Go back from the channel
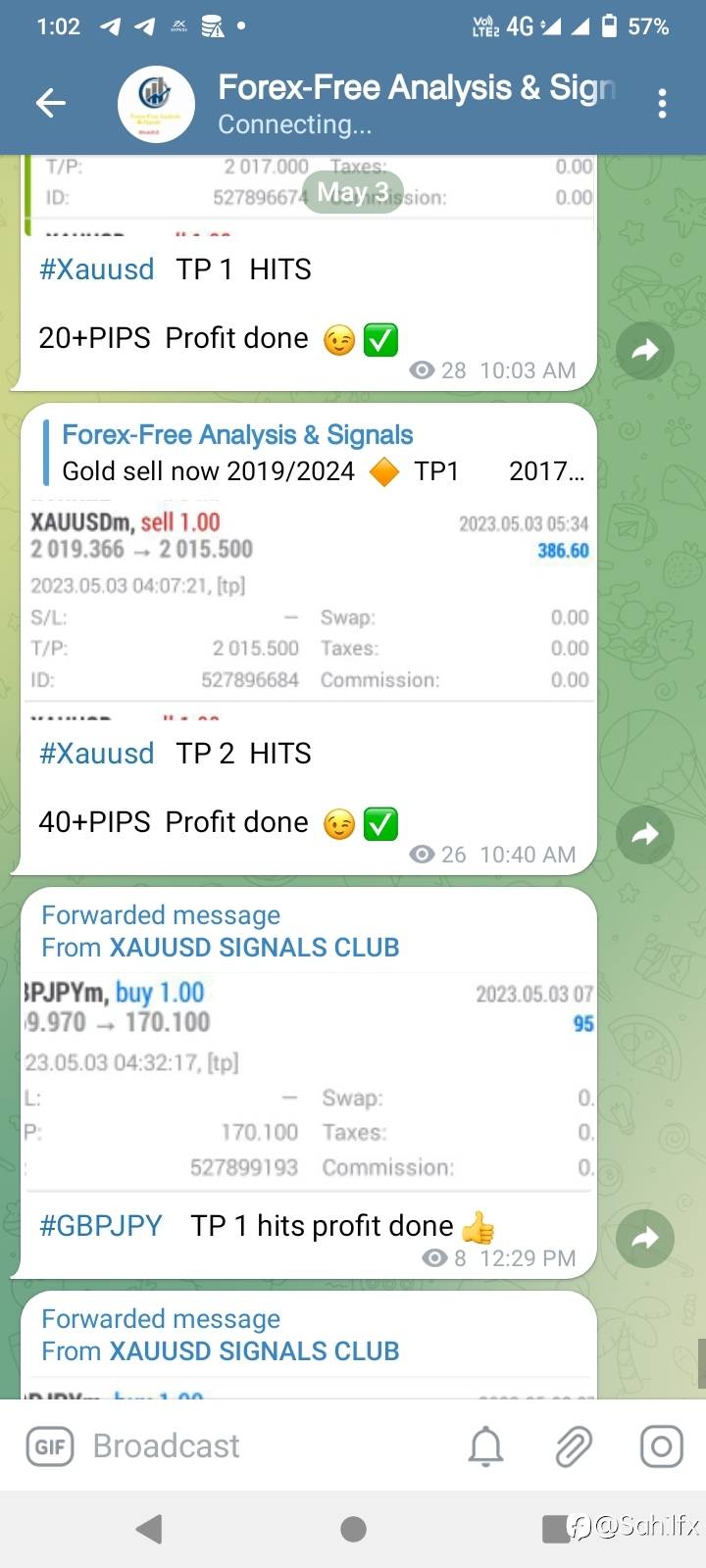706x1568 pixels. (50, 102)
